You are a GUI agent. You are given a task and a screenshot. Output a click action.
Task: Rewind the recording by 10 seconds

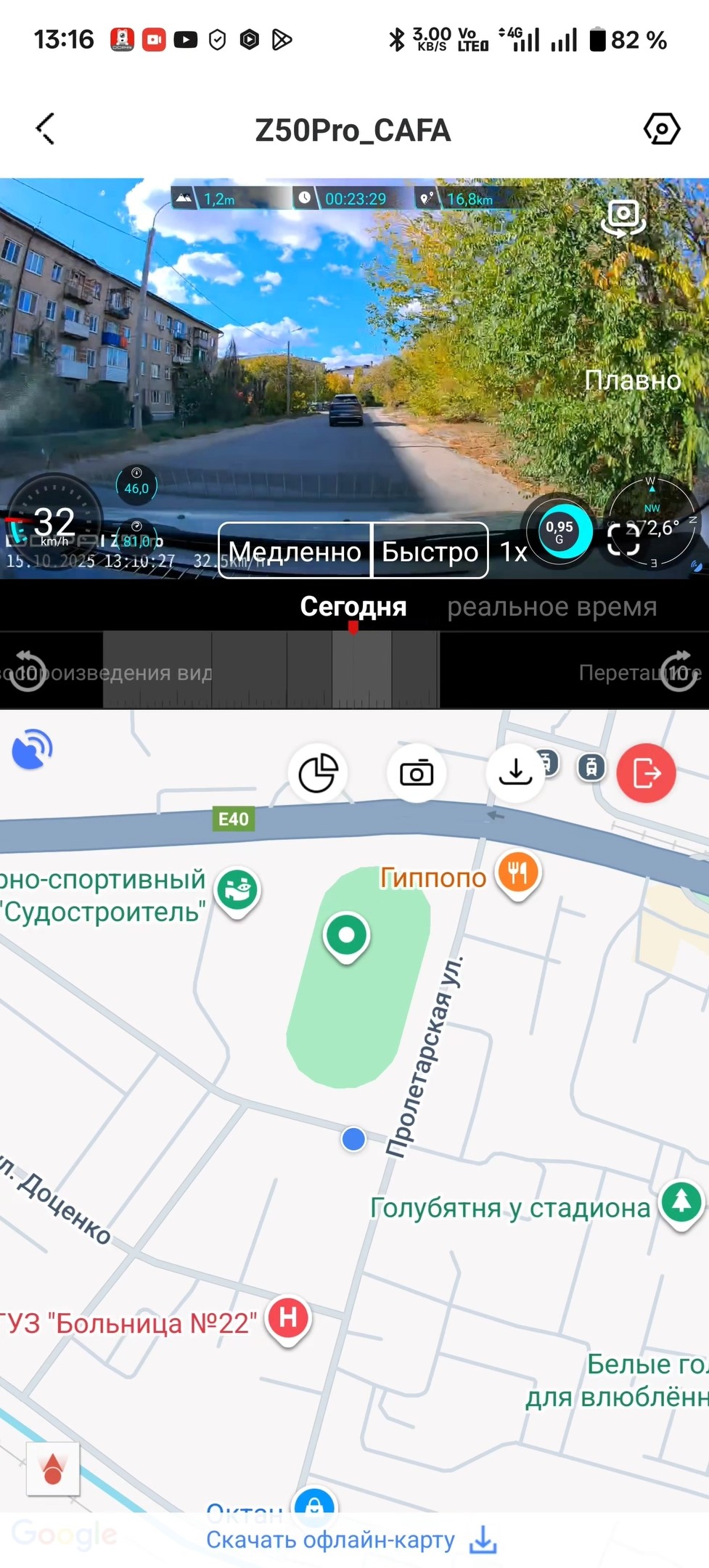[x=28, y=671]
